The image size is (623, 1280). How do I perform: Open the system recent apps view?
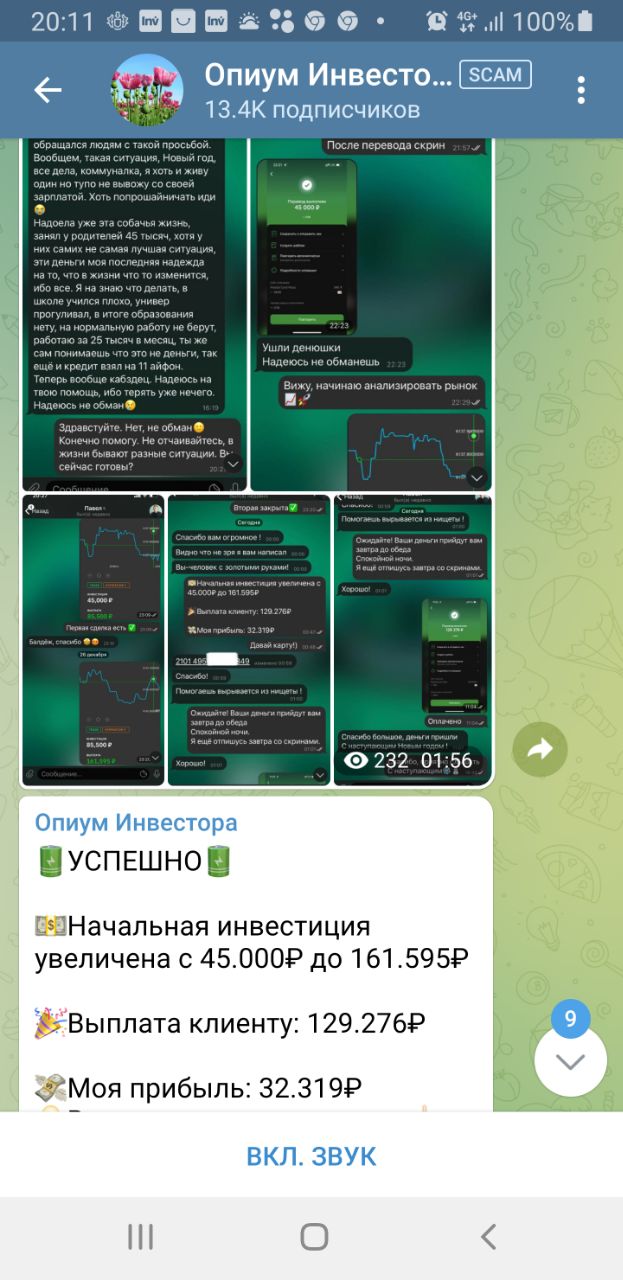[x=140, y=1237]
